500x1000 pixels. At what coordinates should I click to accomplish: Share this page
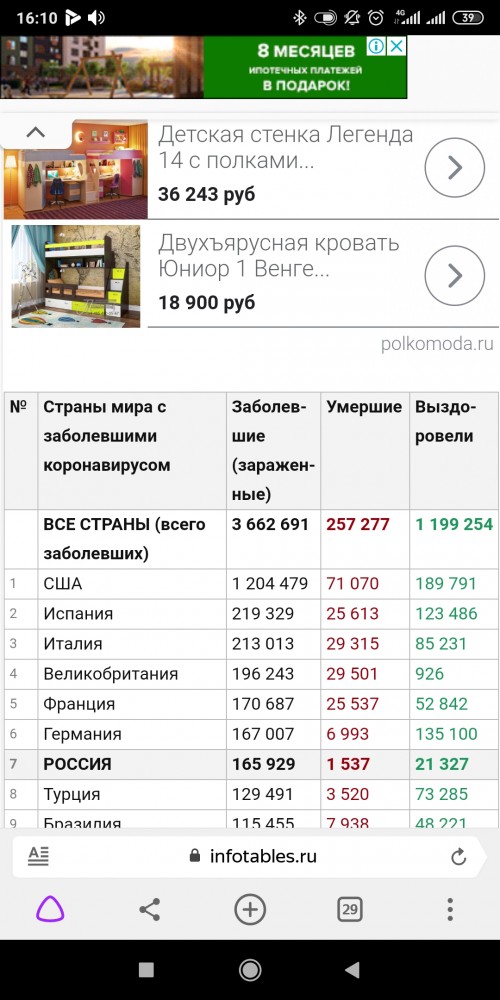[150, 909]
